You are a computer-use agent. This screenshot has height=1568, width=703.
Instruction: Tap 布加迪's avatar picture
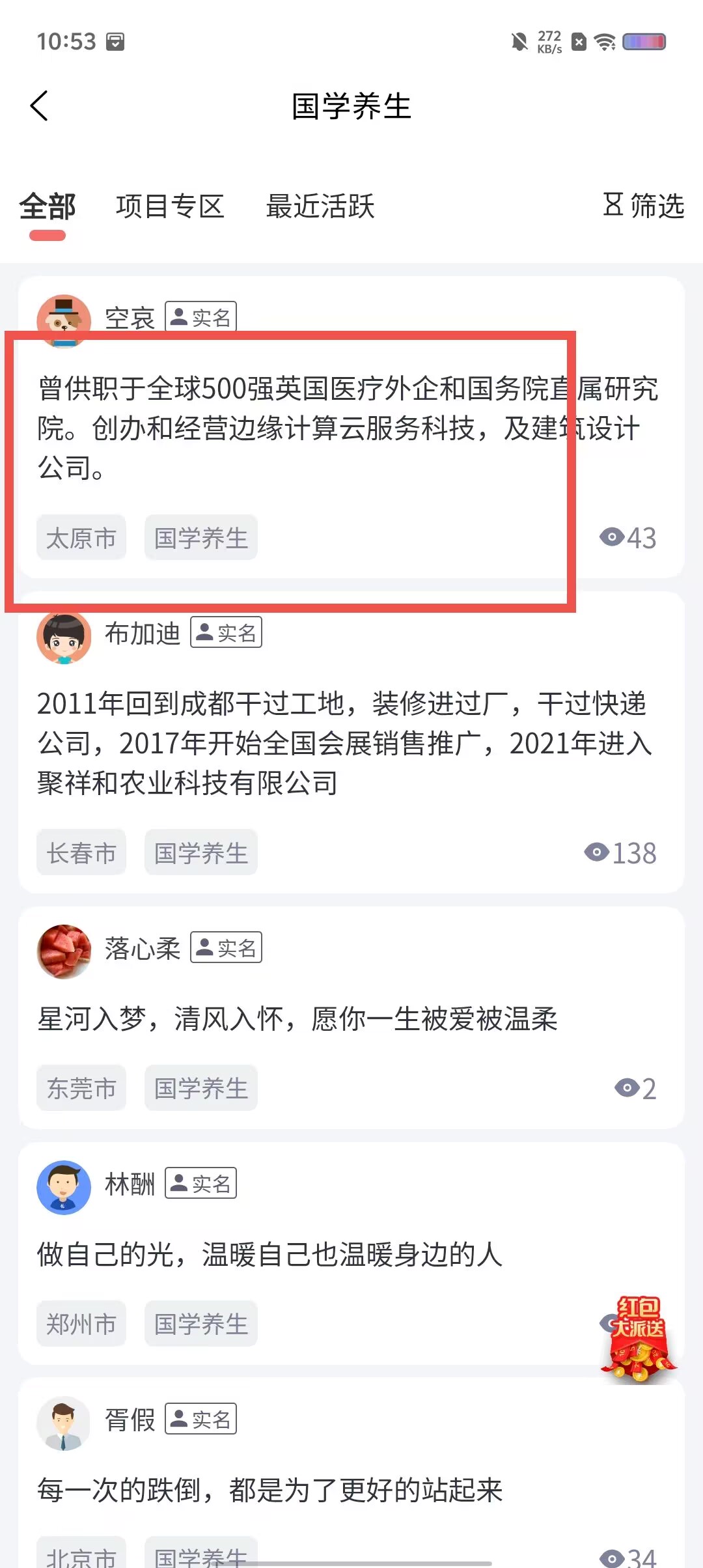64,637
